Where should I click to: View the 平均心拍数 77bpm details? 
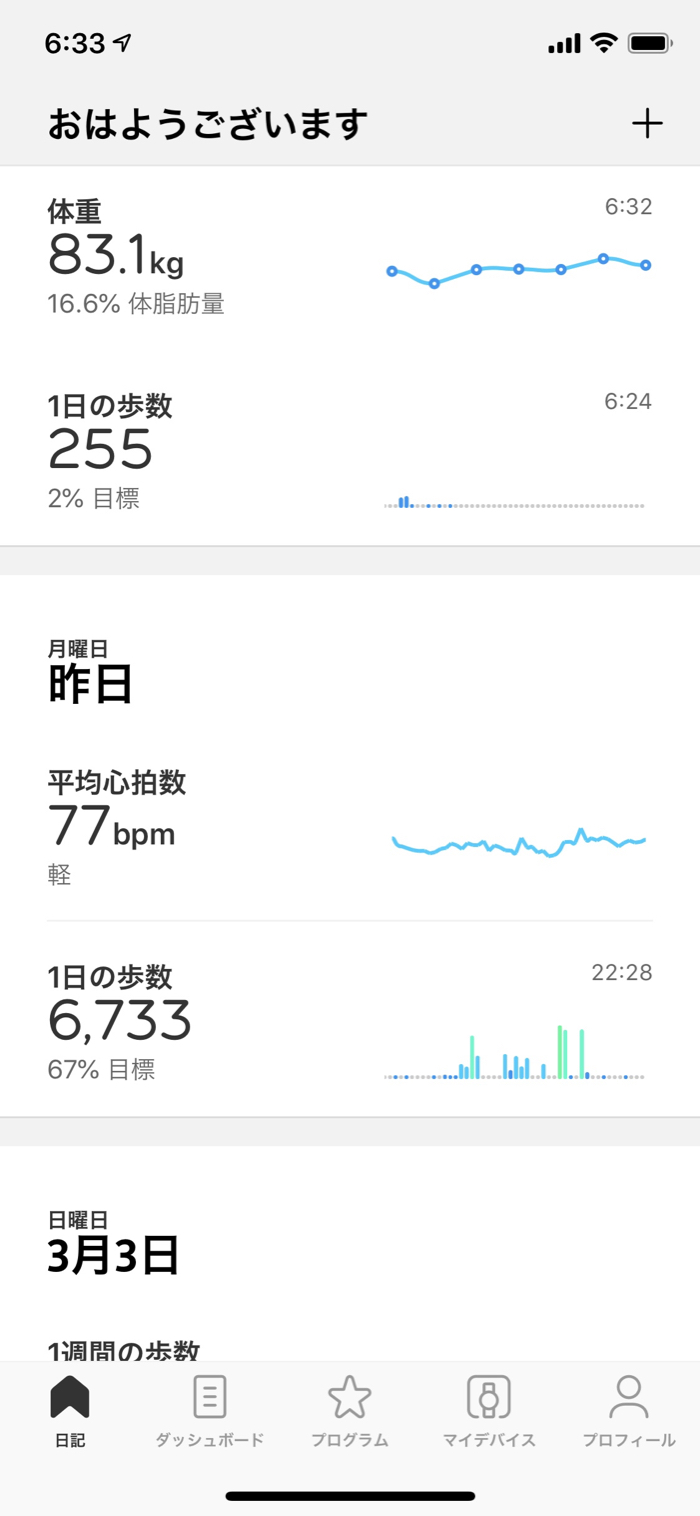(x=350, y=828)
